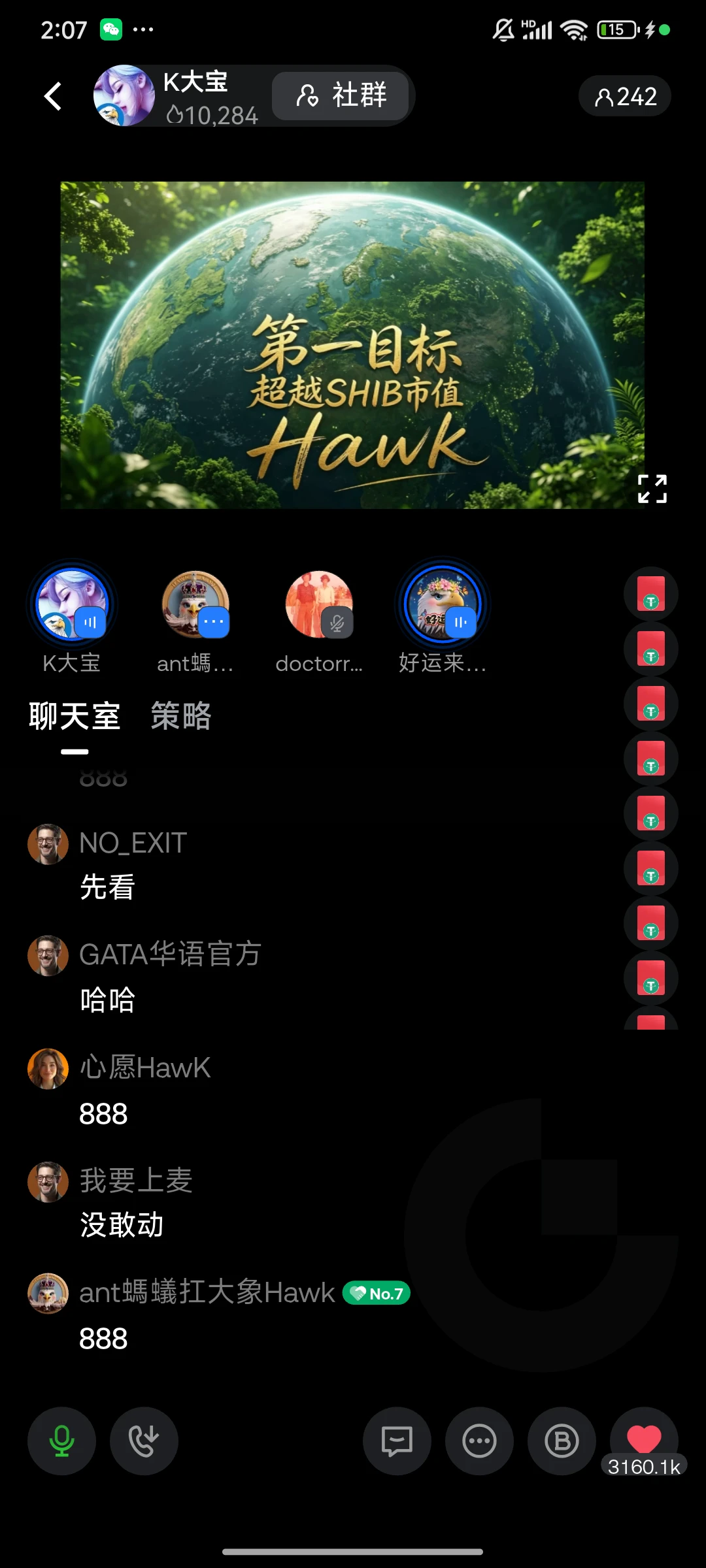Expand the Hawk banner to fullscreen
This screenshot has width=706, height=1568.
tap(652, 489)
